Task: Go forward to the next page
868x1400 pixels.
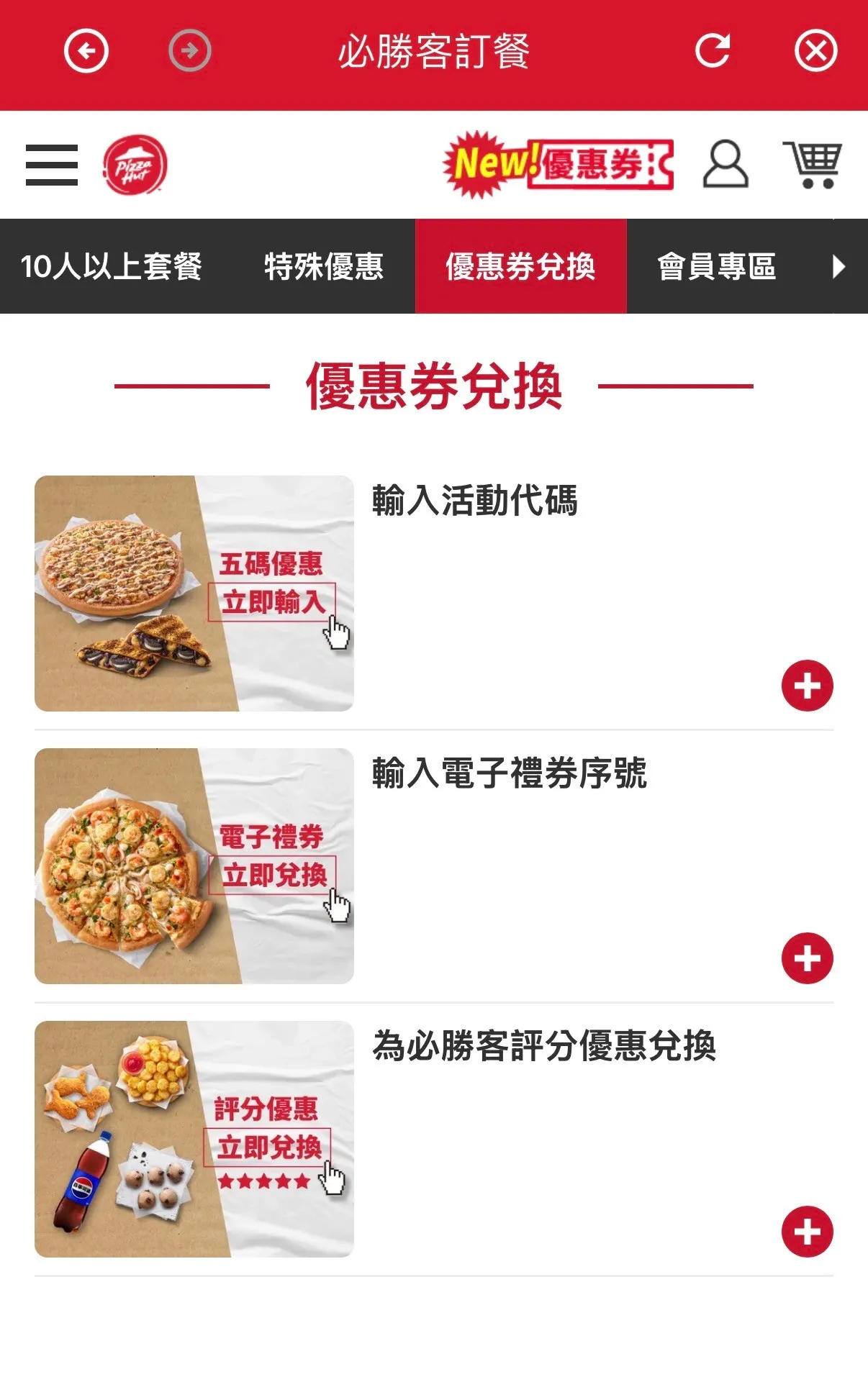Action: click(x=190, y=51)
